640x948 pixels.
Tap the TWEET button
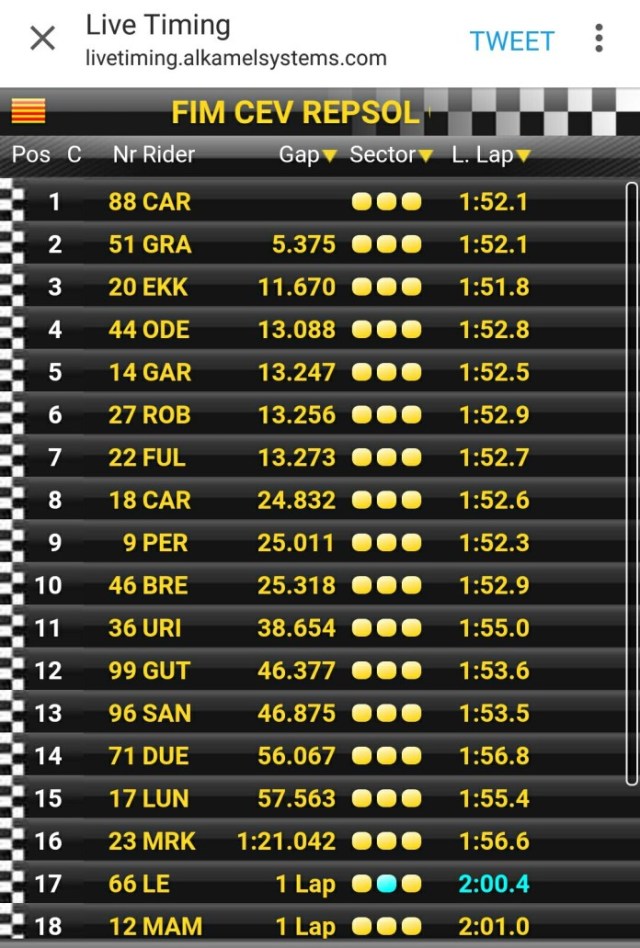(511, 41)
